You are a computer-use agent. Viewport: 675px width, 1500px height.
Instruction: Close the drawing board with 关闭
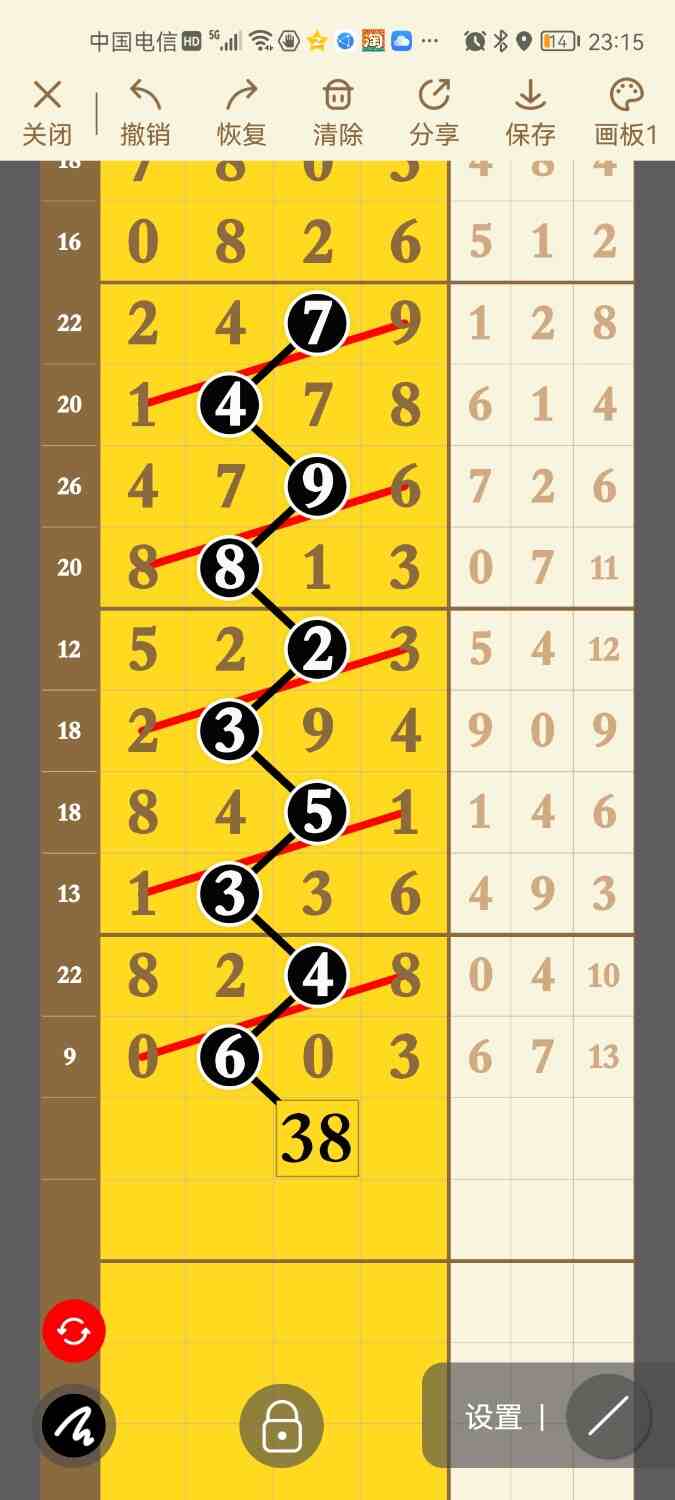pyautogui.click(x=47, y=114)
